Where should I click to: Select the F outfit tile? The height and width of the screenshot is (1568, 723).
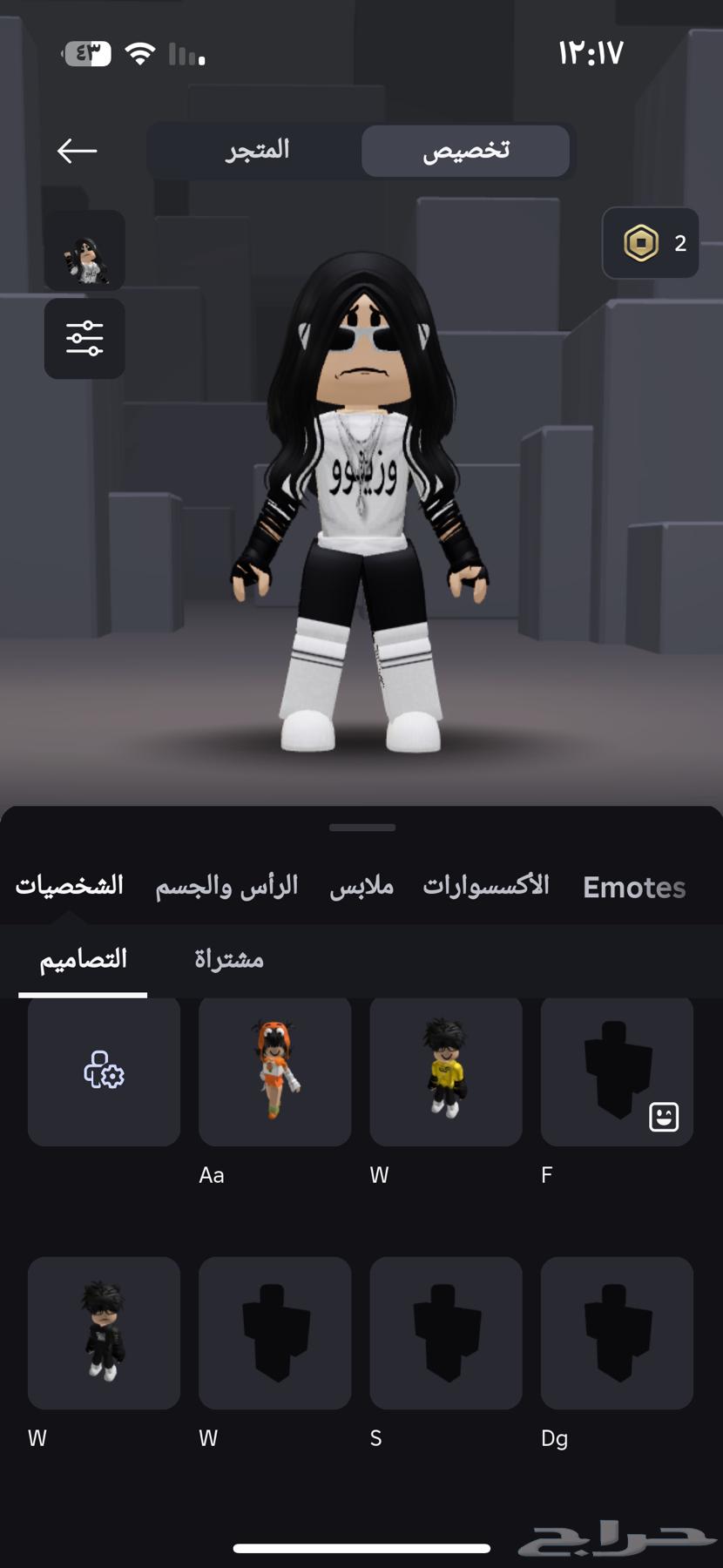[x=616, y=1071]
